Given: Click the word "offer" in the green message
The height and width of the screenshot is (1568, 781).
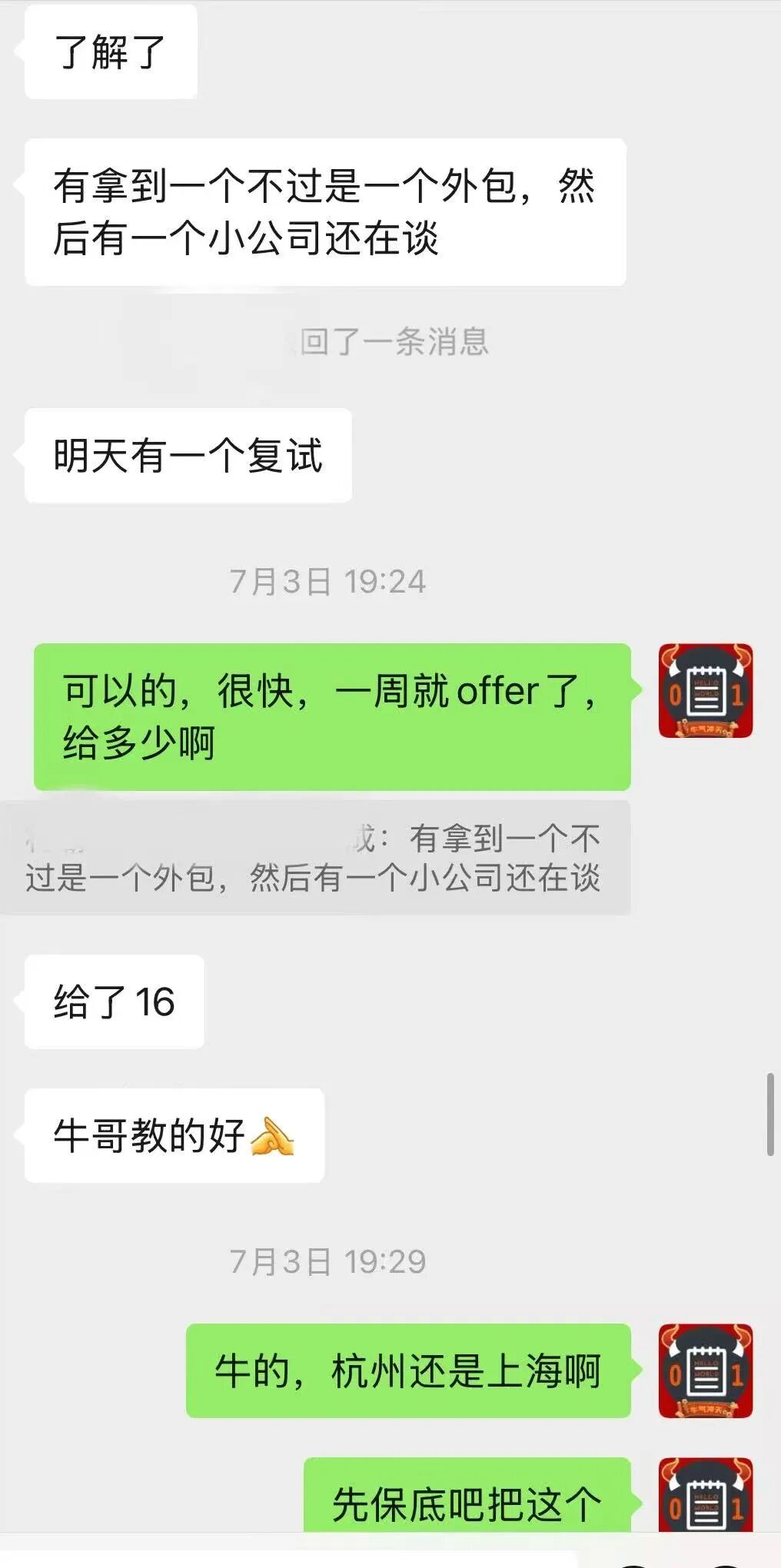Looking at the screenshot, I should pyautogui.click(x=500, y=691).
